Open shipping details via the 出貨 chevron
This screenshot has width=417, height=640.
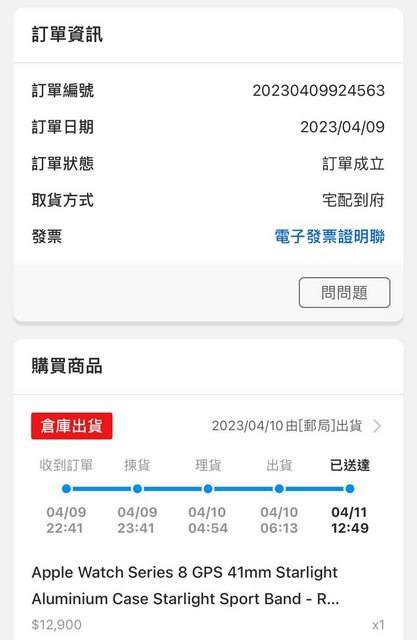point(377,426)
